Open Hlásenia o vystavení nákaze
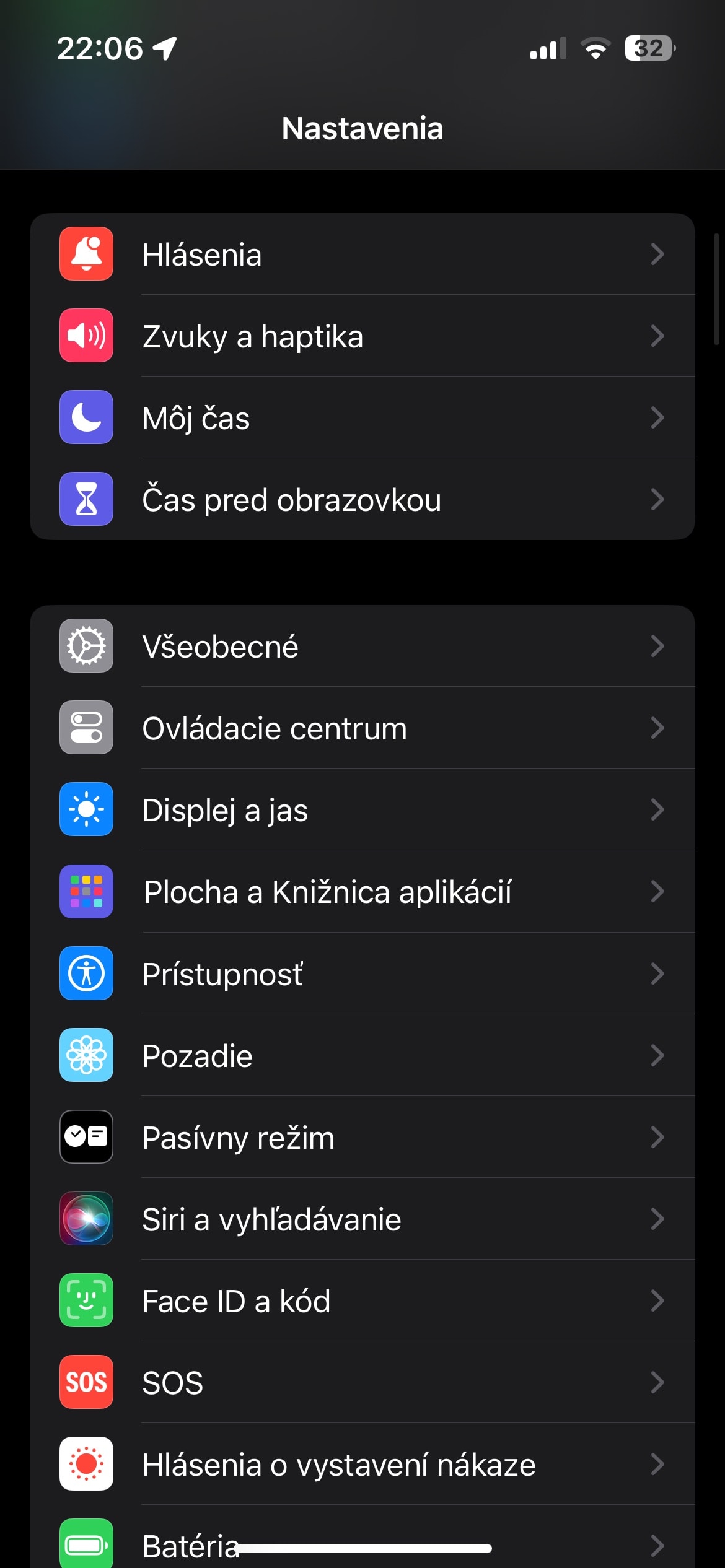The width and height of the screenshot is (725, 1568). coord(362,1464)
